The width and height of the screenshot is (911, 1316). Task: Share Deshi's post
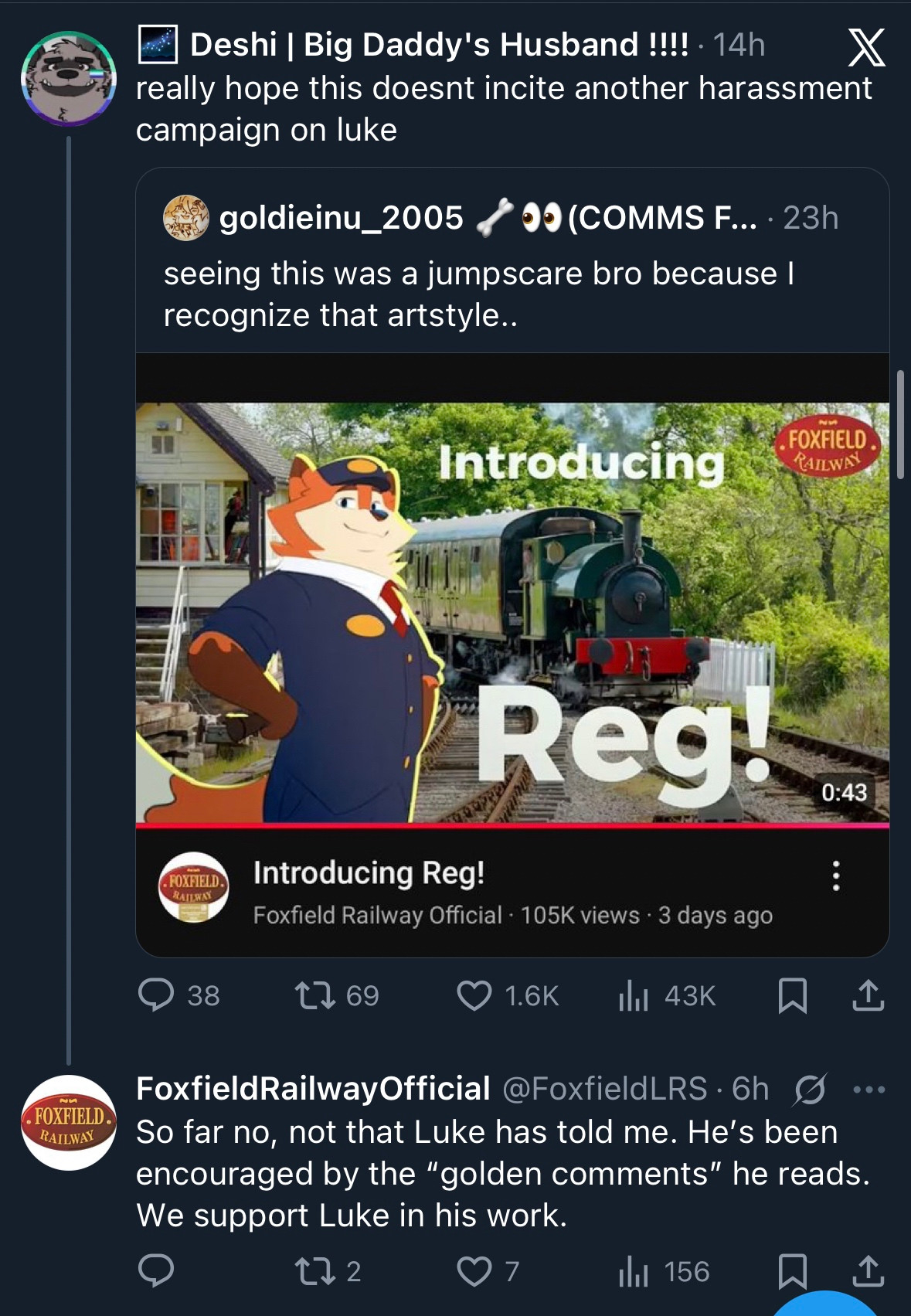[868, 995]
